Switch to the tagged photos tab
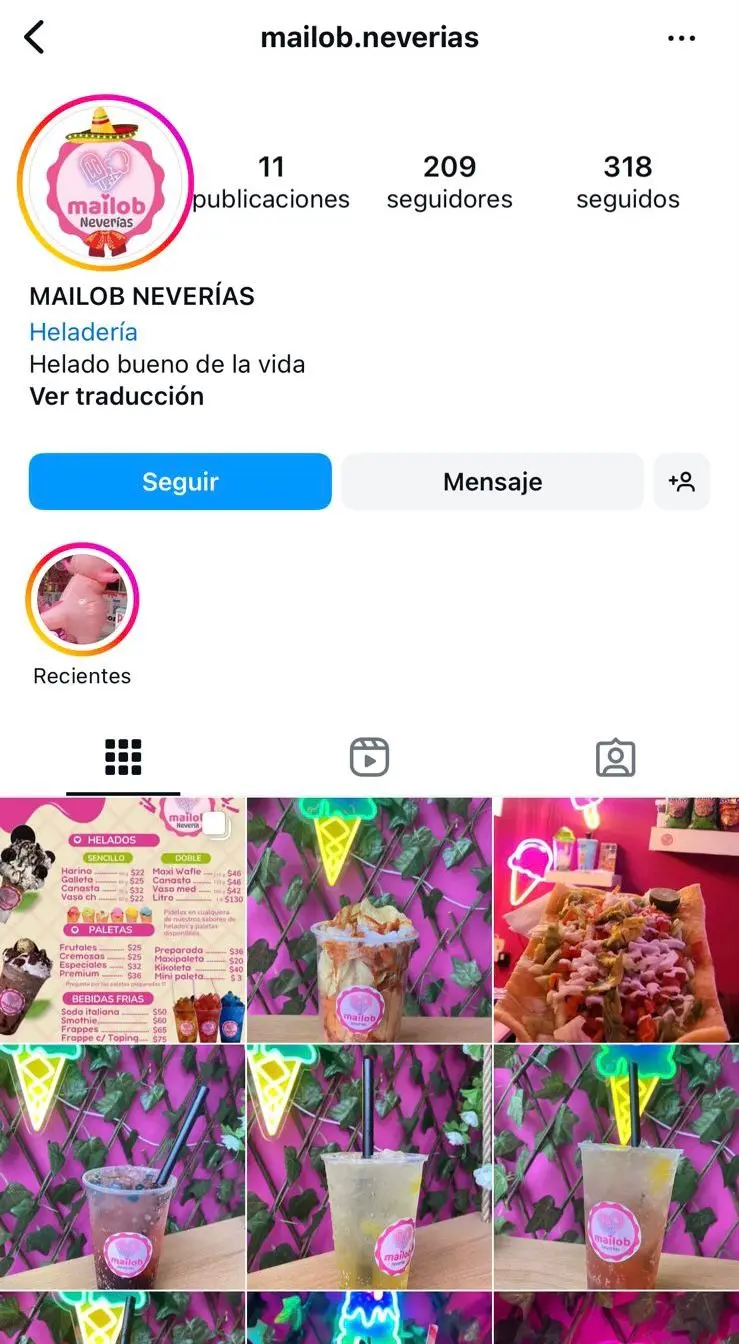Viewport: 739px width, 1344px height. click(x=615, y=758)
